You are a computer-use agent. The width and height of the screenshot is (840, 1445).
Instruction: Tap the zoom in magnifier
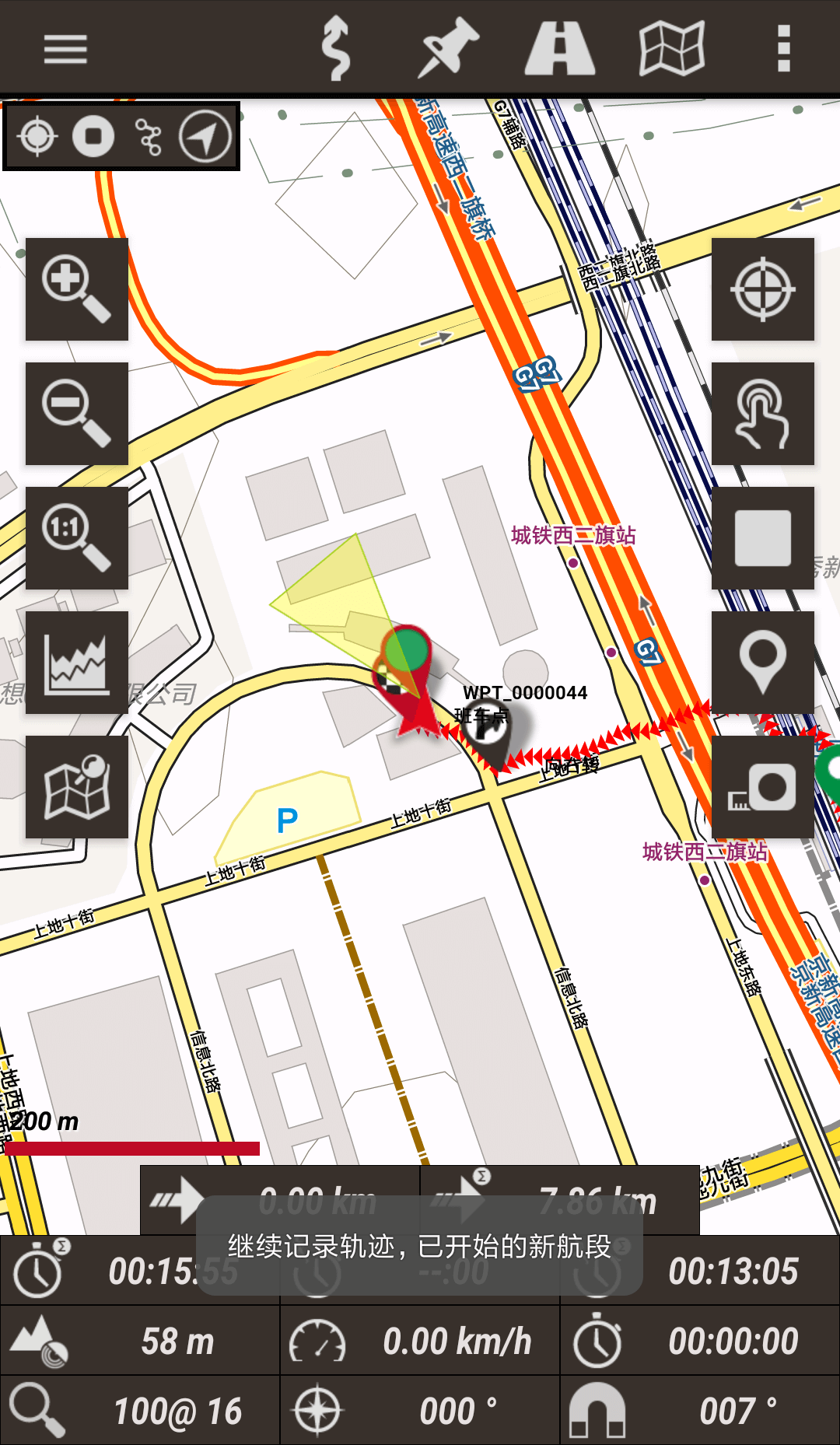[x=76, y=289]
